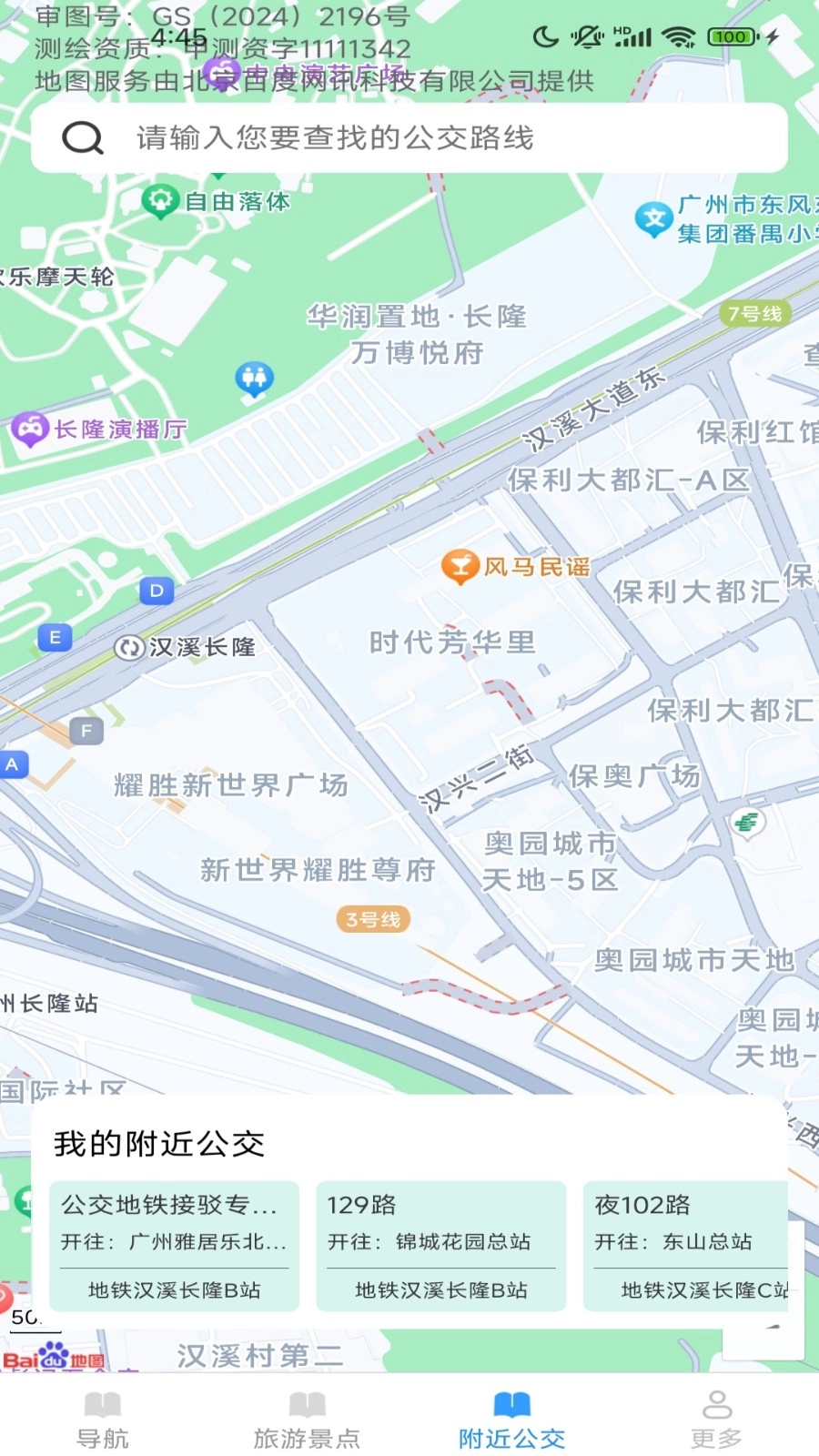Open the 夜102路 bus route card
Image resolution: width=819 pixels, height=1456 pixels.
687,1245
